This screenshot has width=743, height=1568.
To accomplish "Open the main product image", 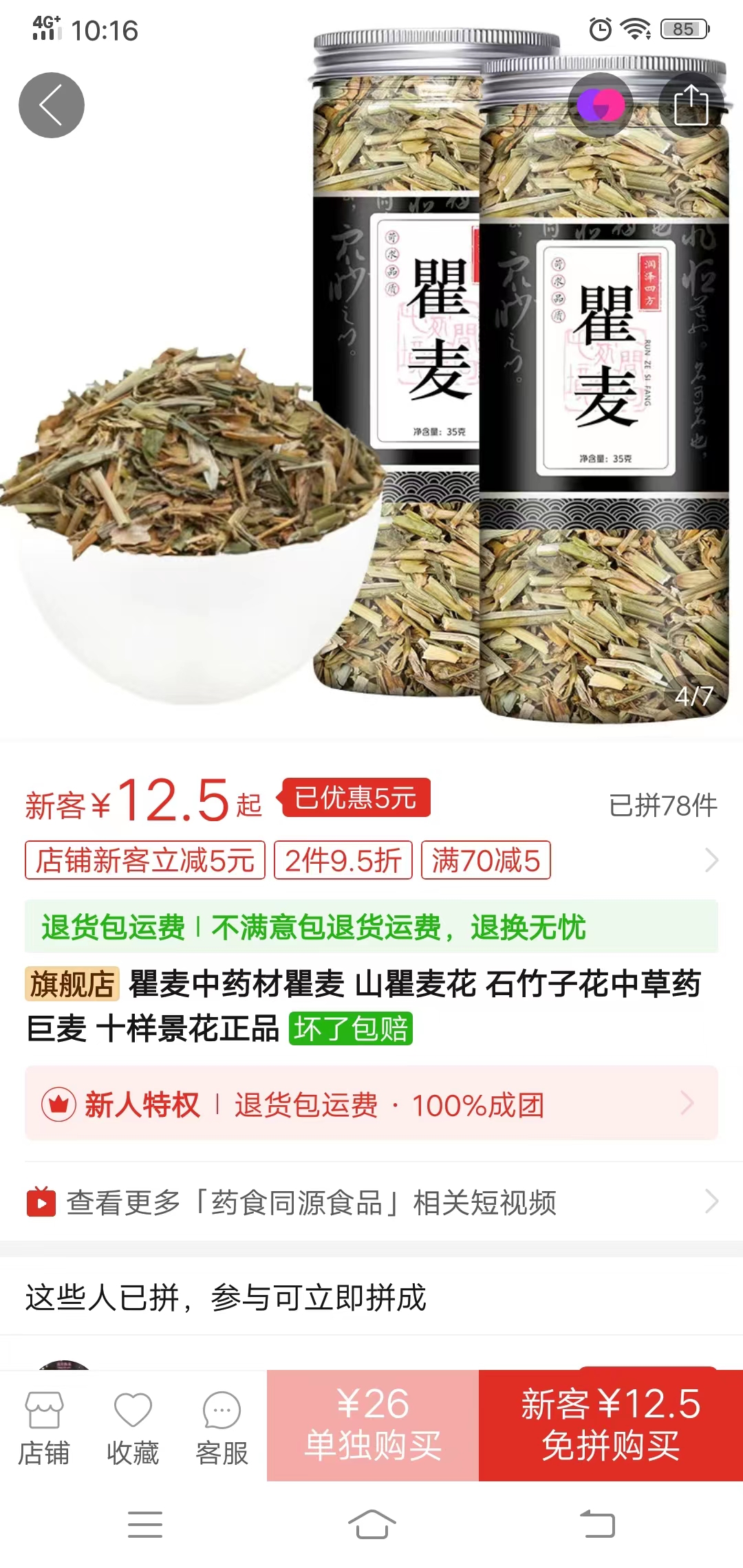I will pyautogui.click(x=371, y=413).
